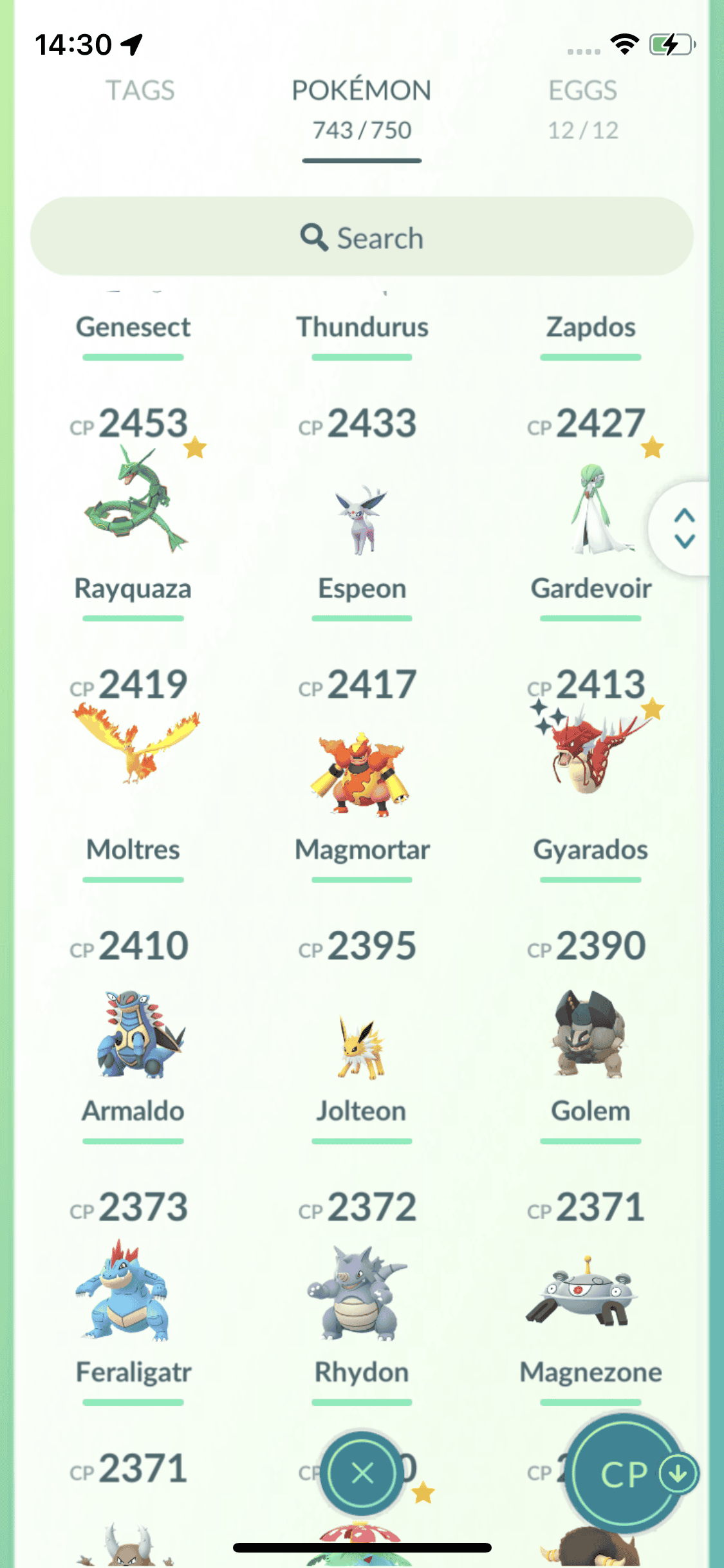Open the Pokémon search field
The width and height of the screenshot is (724, 1568).
362,238
